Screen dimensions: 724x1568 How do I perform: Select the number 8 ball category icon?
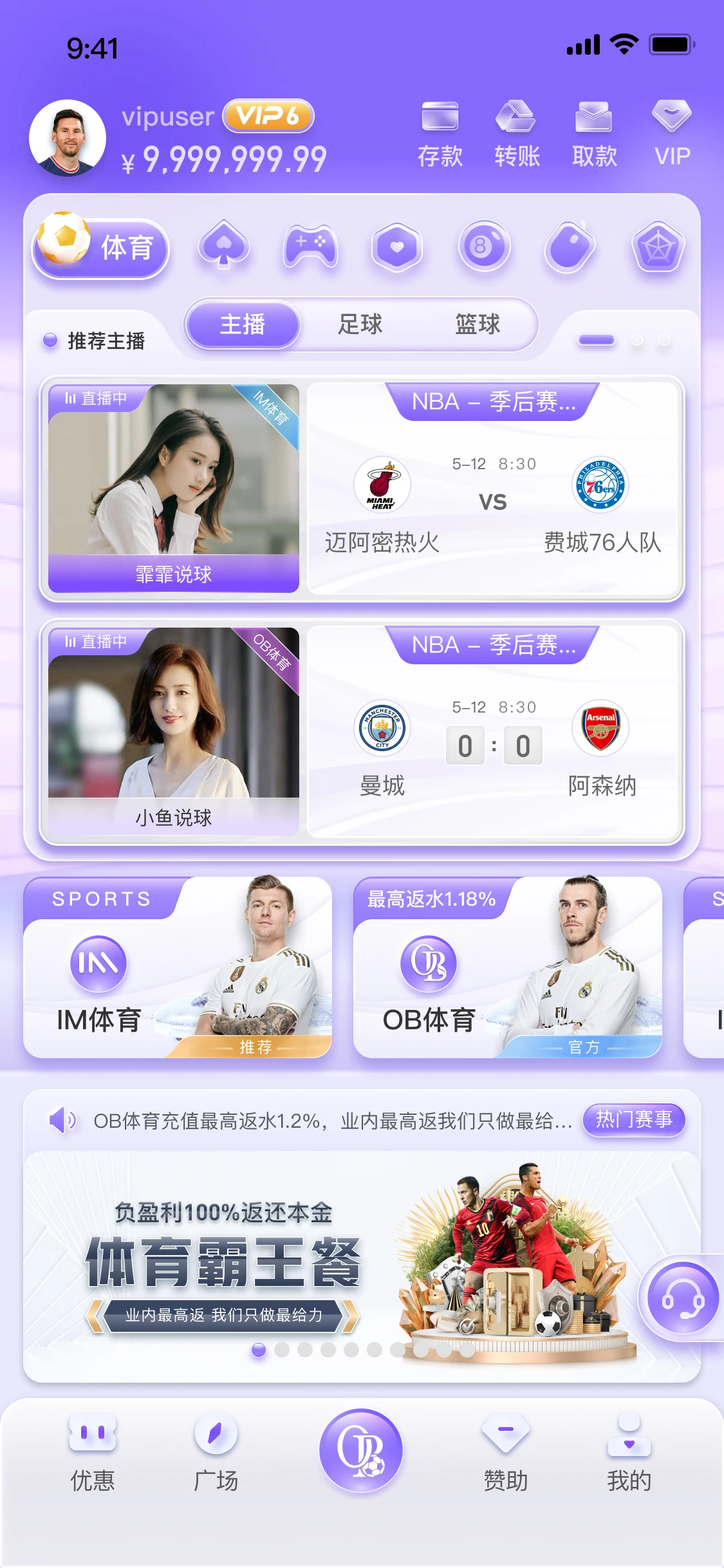484,247
